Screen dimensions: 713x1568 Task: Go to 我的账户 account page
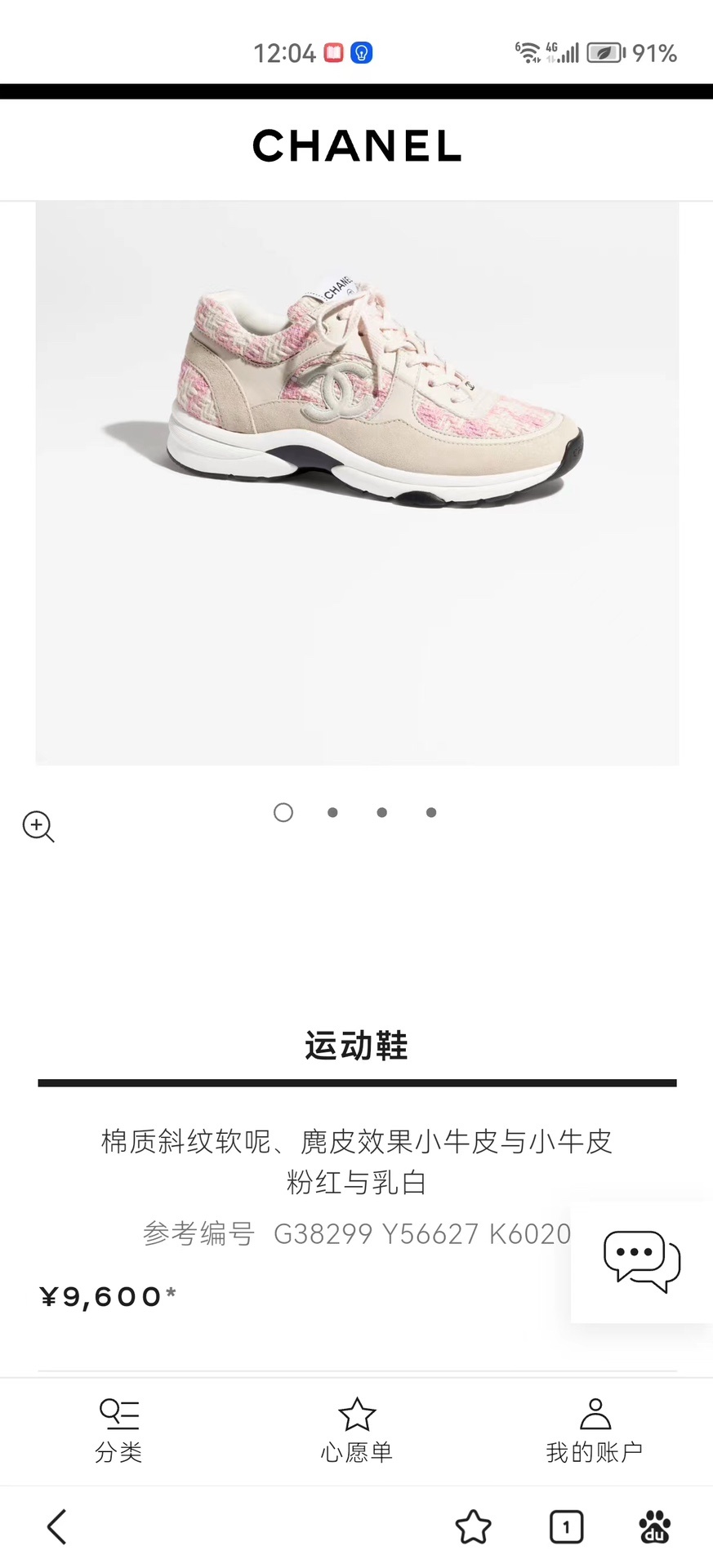595,1431
